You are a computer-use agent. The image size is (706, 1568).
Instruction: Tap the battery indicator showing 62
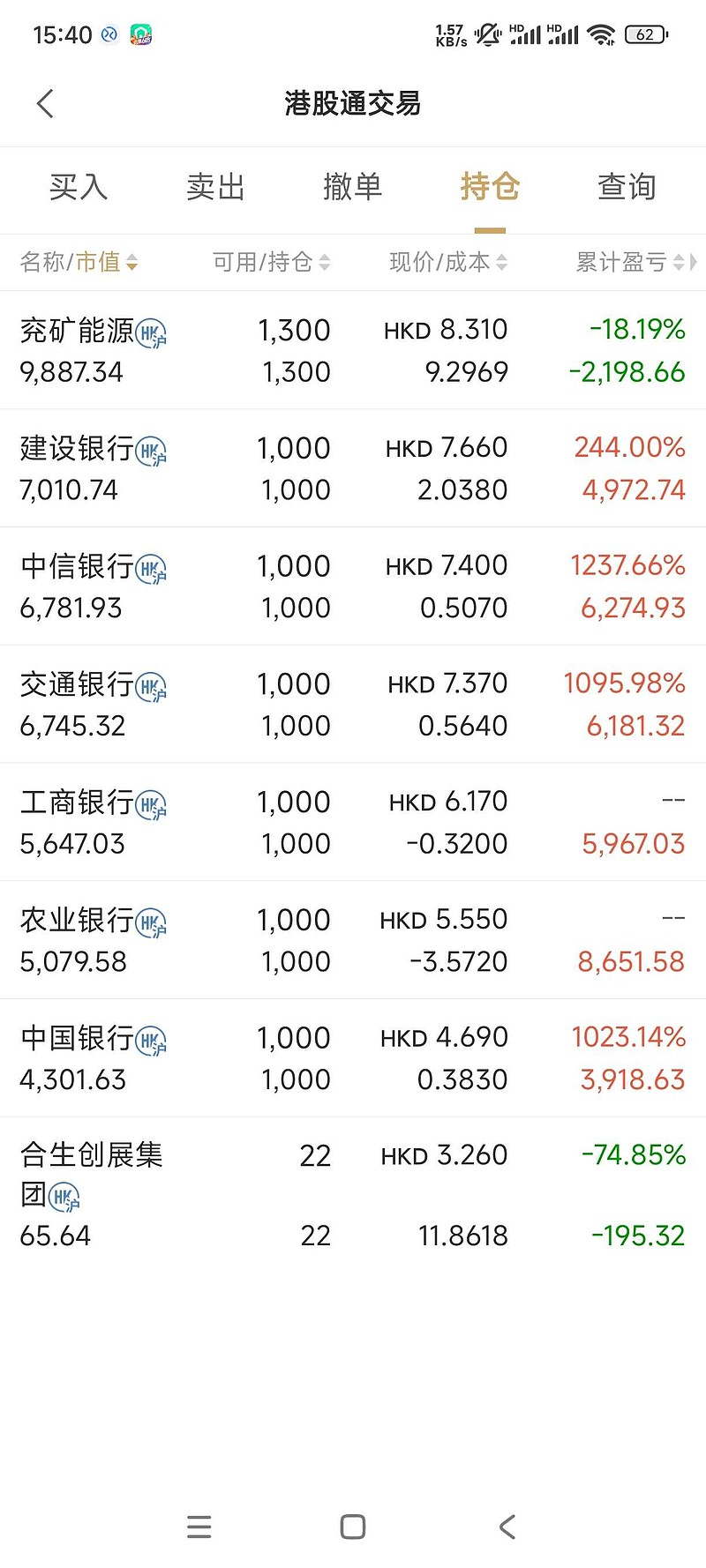point(645,34)
